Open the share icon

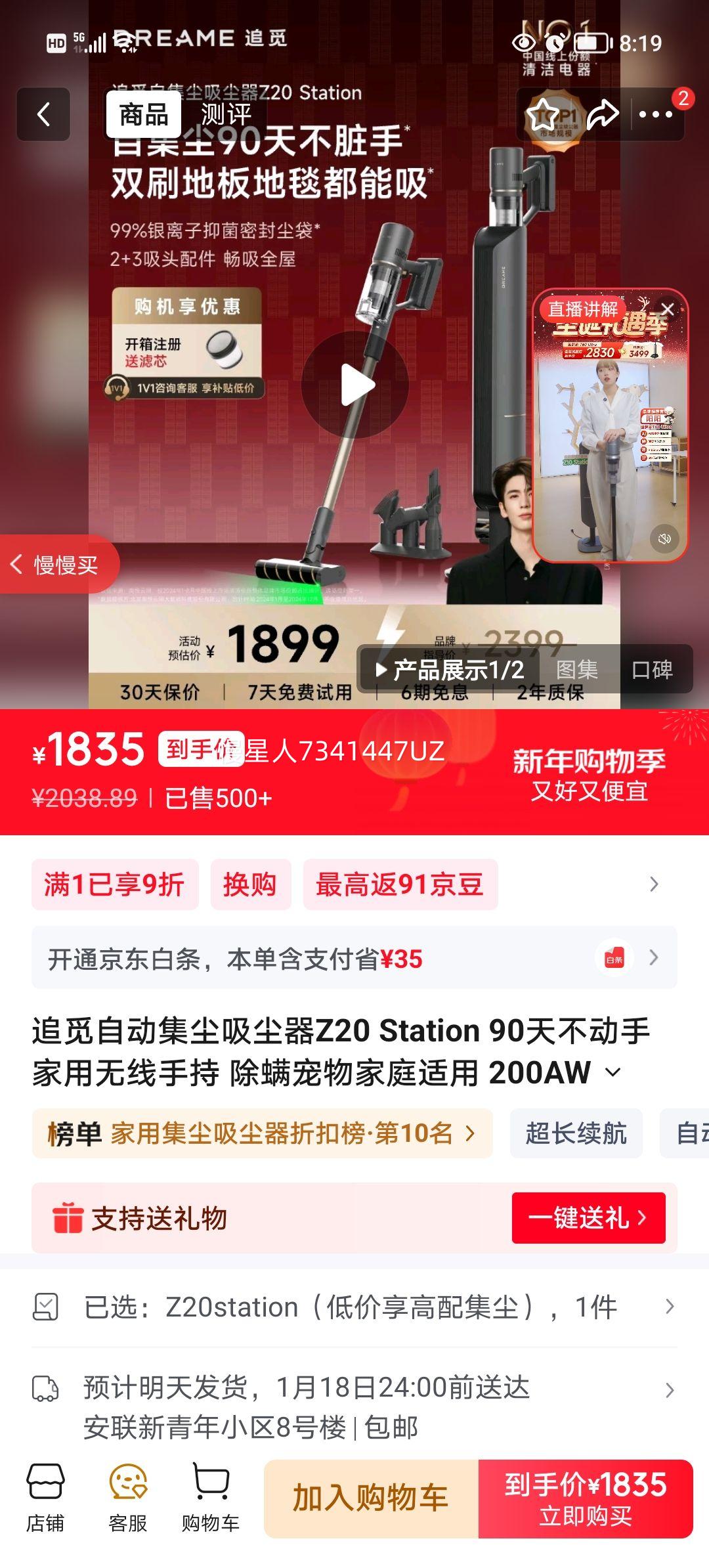602,112
